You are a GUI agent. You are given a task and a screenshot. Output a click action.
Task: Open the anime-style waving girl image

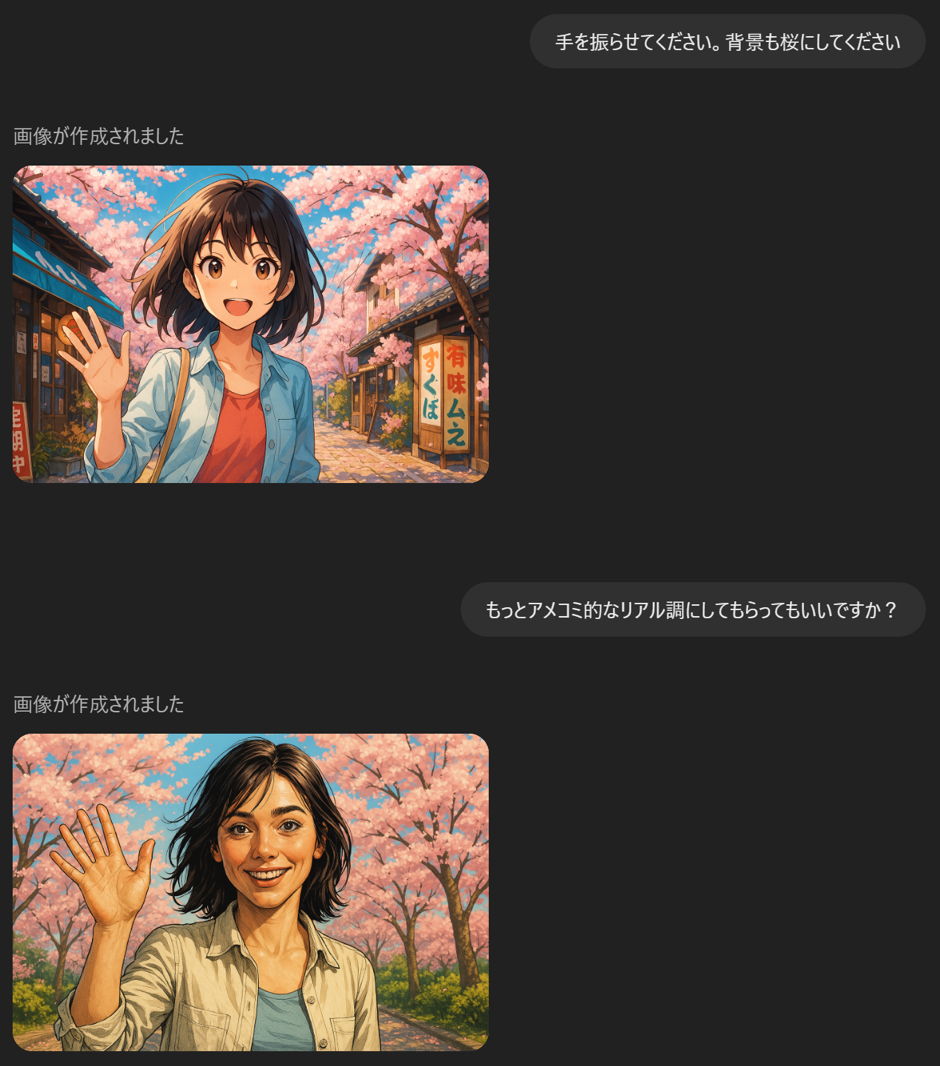click(250, 324)
